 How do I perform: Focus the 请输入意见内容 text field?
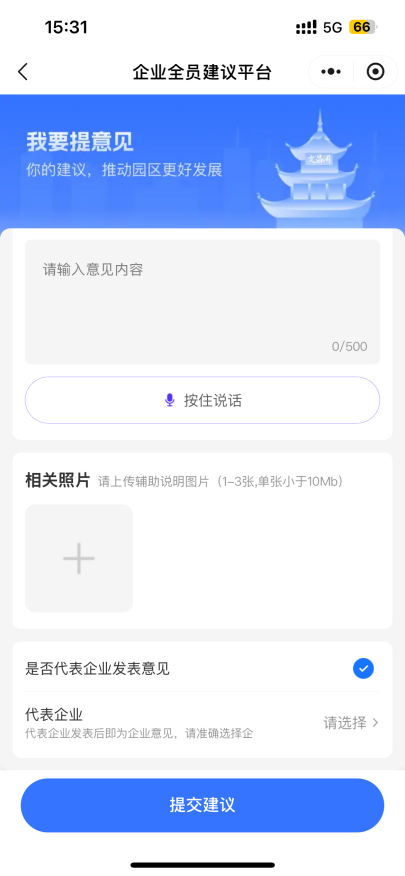coord(202,302)
